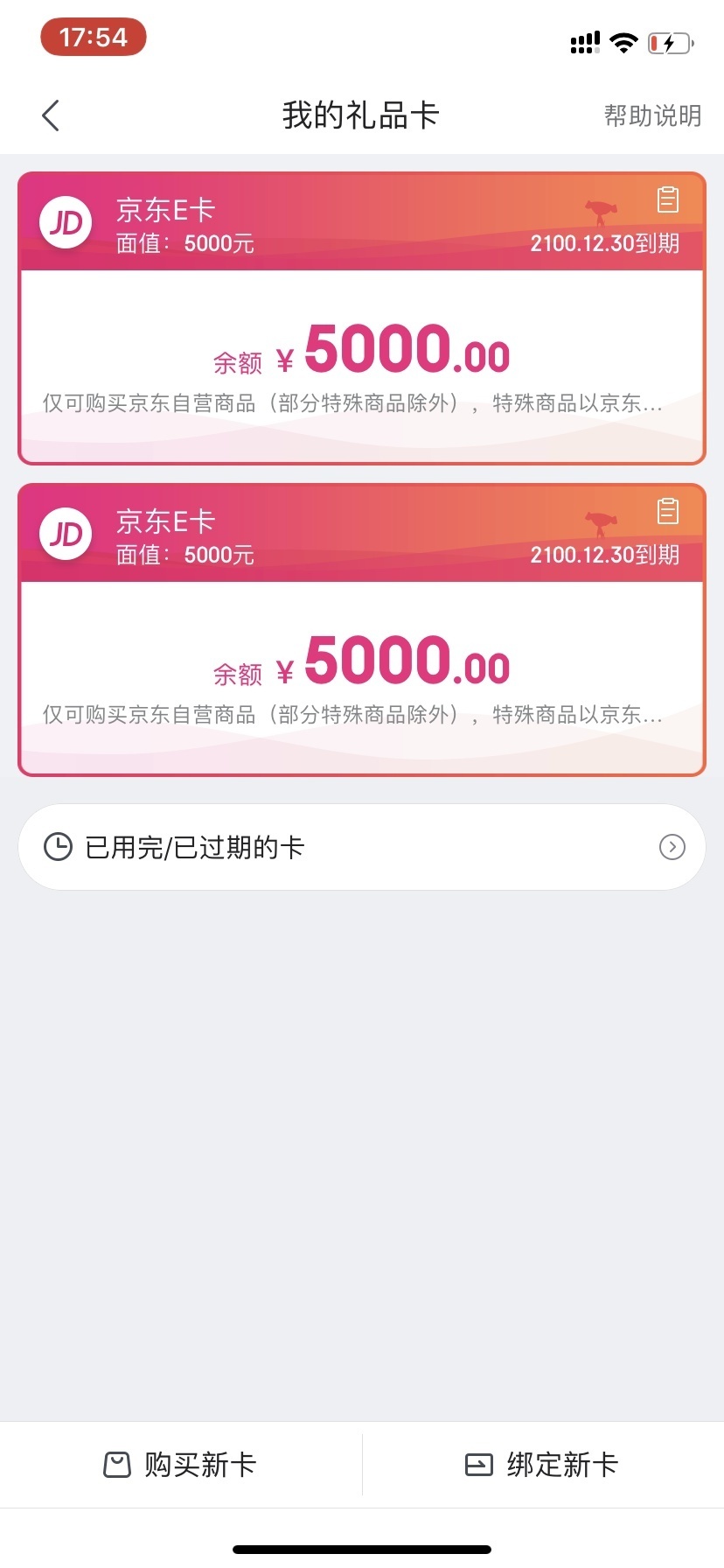
Task: Tap the copy card number icon on first E-card
Action: tap(667, 200)
